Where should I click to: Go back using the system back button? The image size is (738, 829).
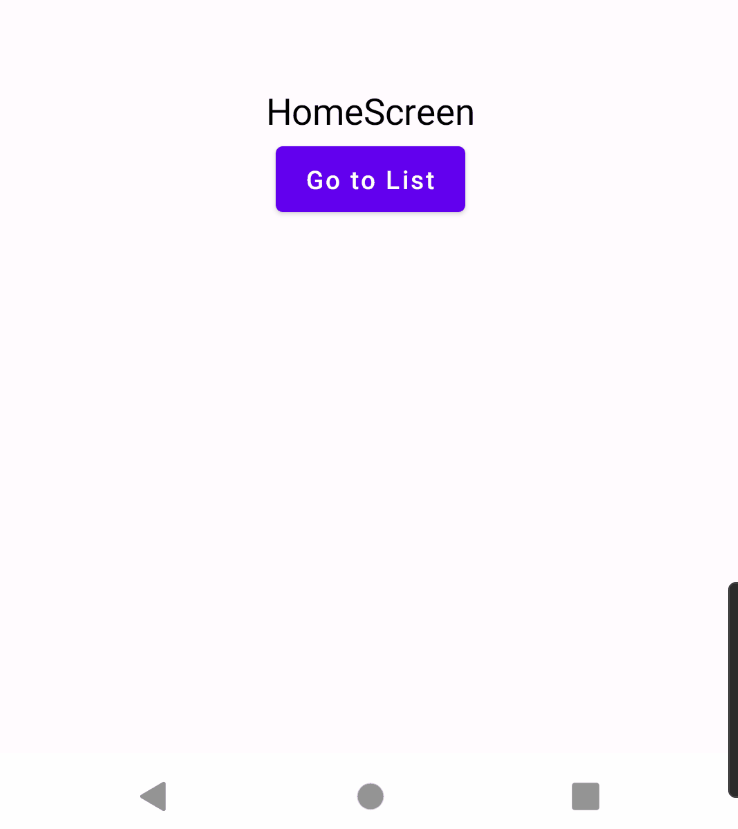coord(153,796)
